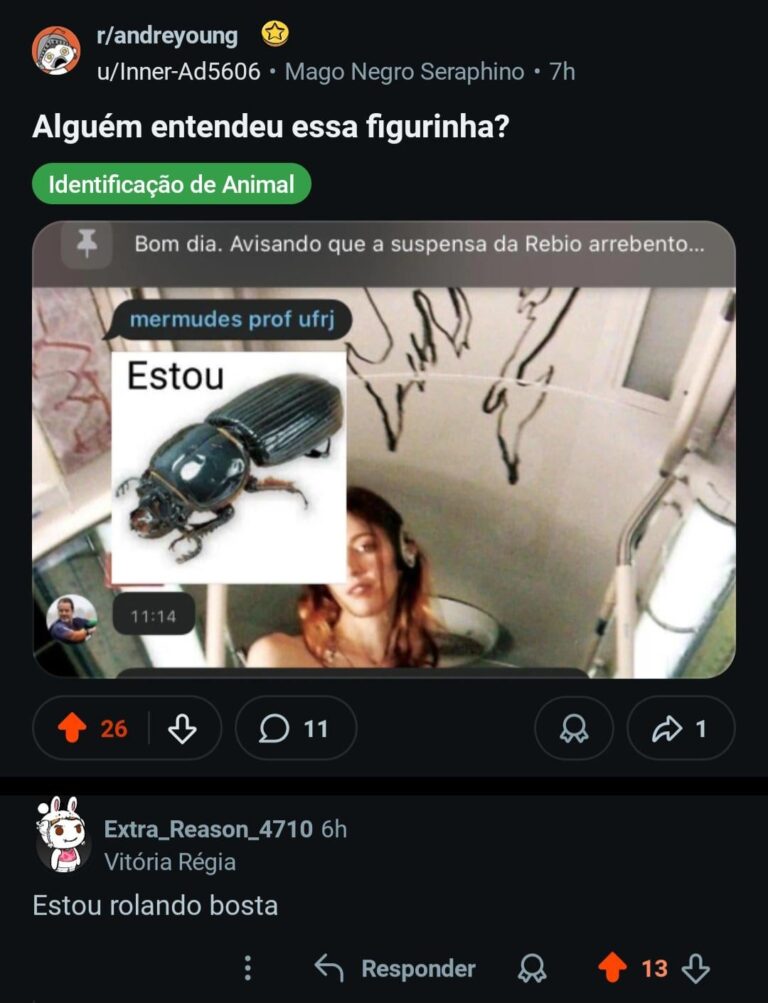Viewport: 768px width, 1003px height.
Task: Open Extra_Reason_4710's profile
Action: pyautogui.click(x=208, y=829)
